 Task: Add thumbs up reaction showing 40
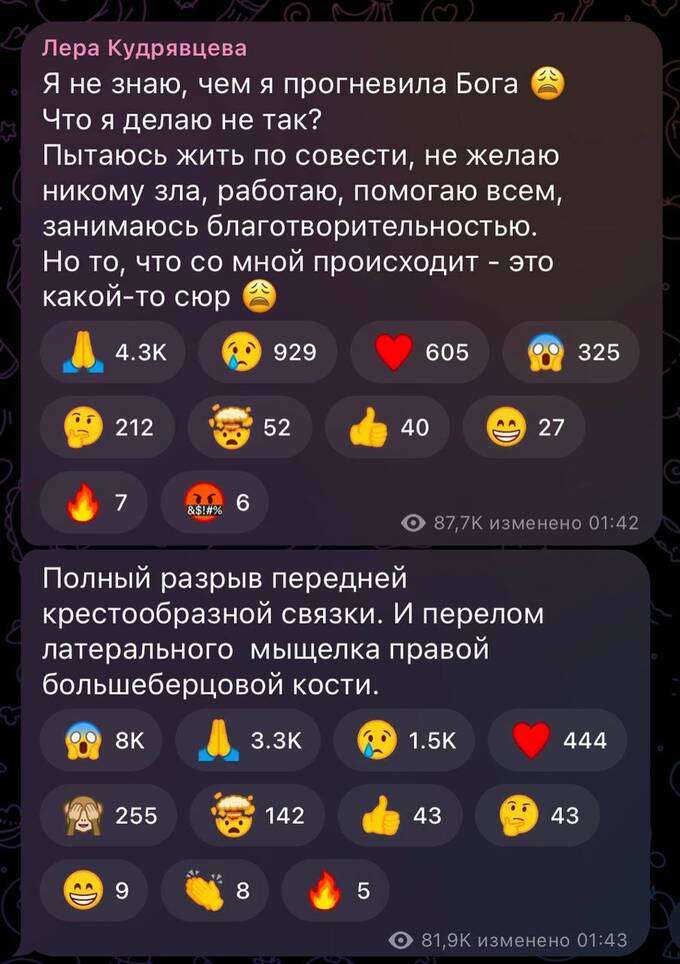click(388, 428)
